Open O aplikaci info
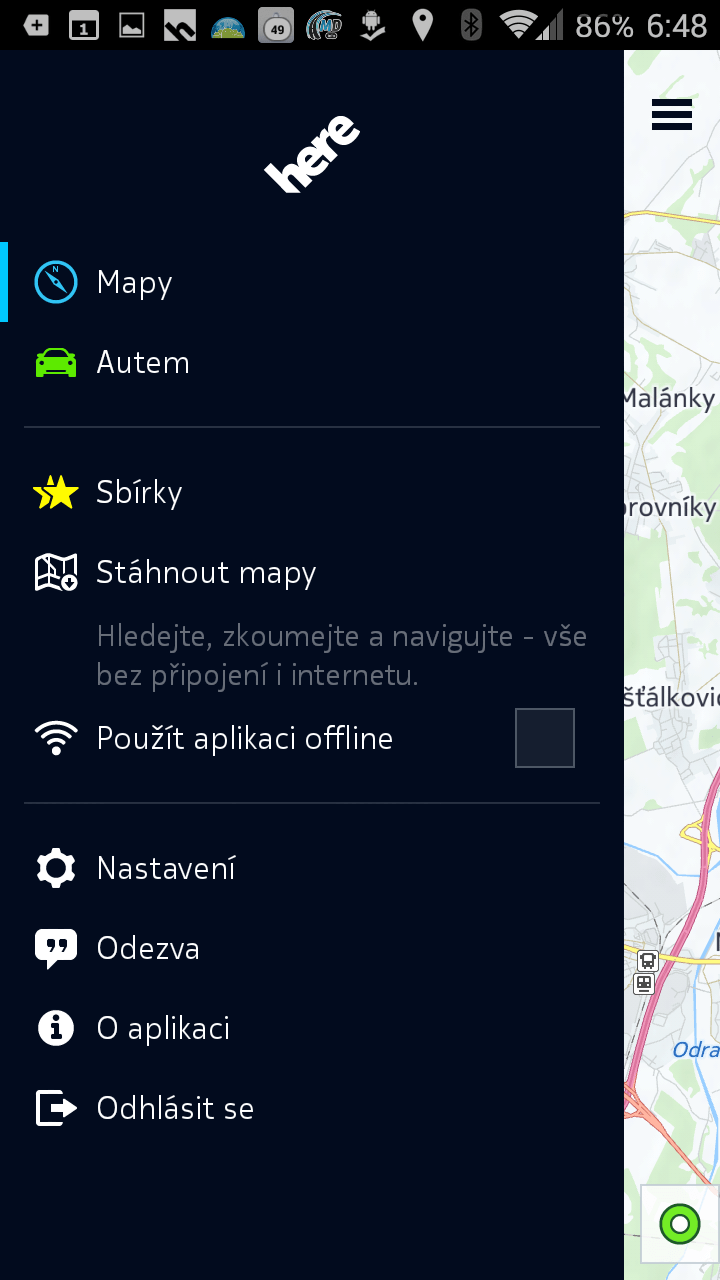 (312, 1028)
